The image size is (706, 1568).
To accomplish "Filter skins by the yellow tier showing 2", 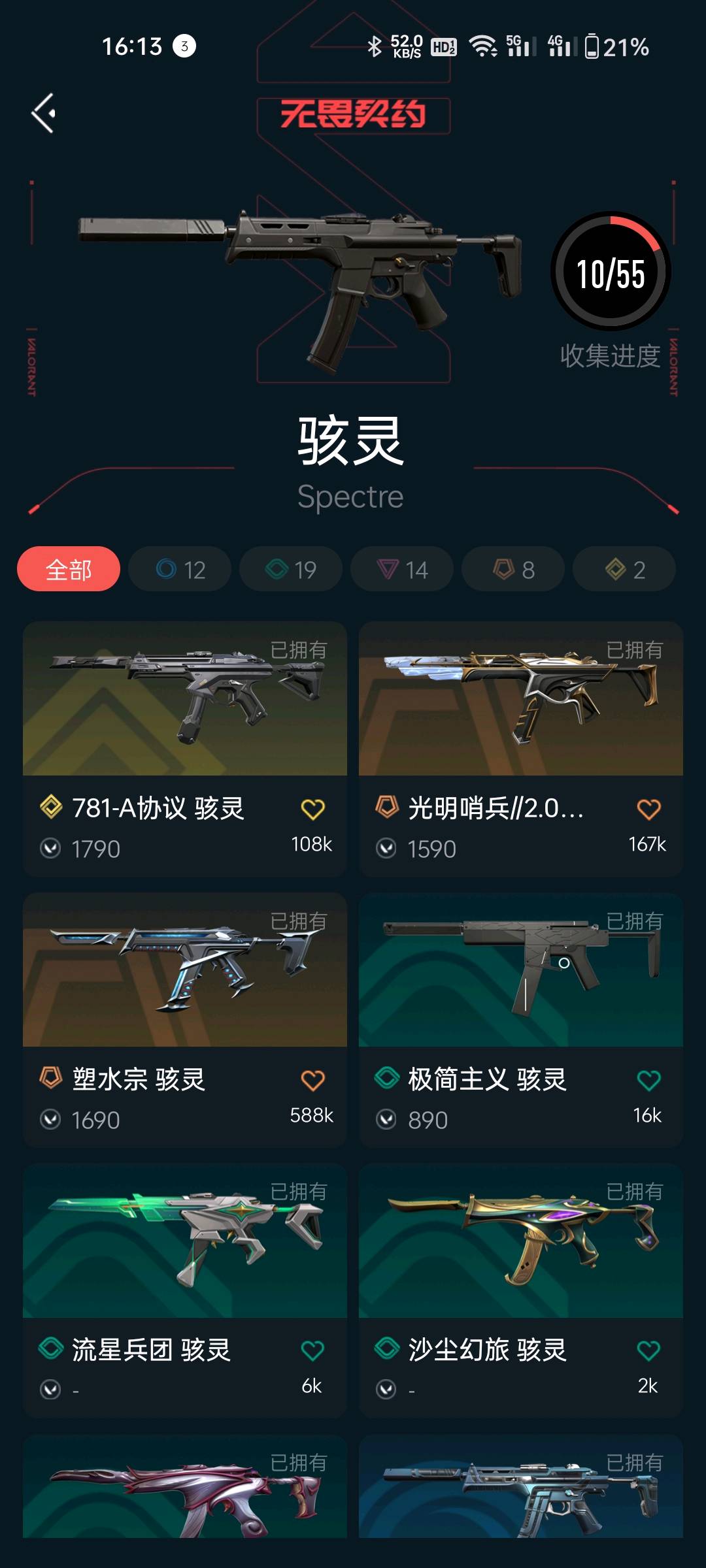I will [624, 569].
